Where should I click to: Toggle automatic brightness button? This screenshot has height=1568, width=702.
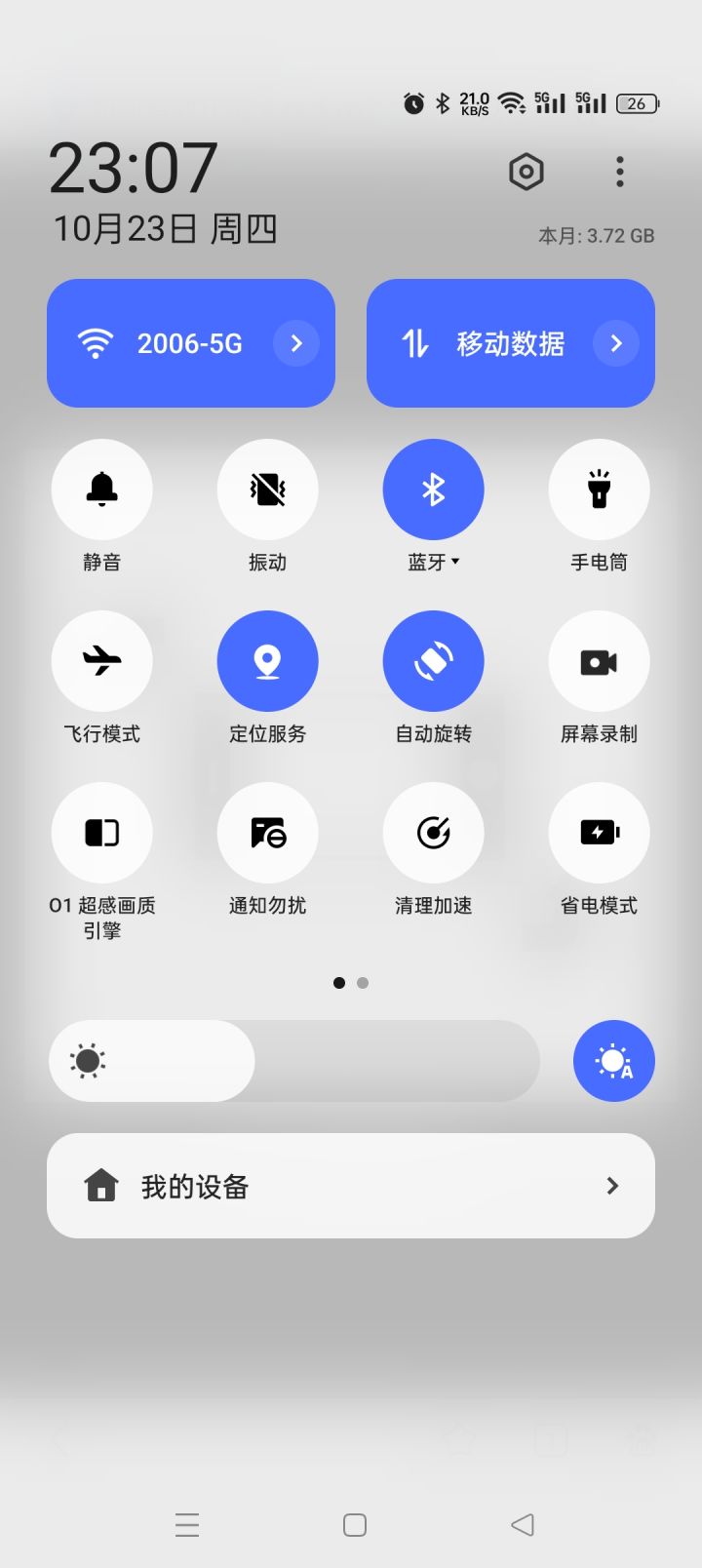[x=613, y=1061]
